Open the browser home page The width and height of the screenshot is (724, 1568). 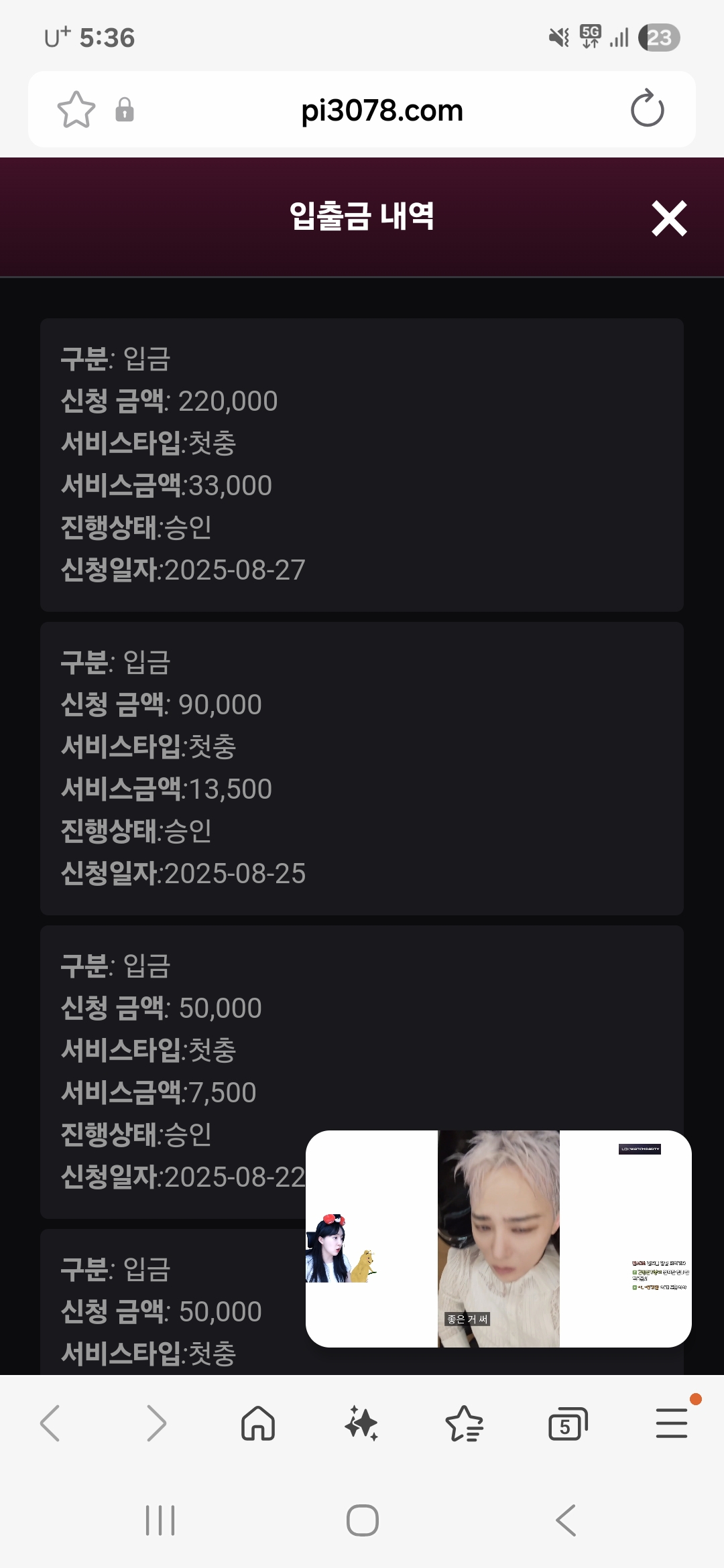click(258, 1423)
